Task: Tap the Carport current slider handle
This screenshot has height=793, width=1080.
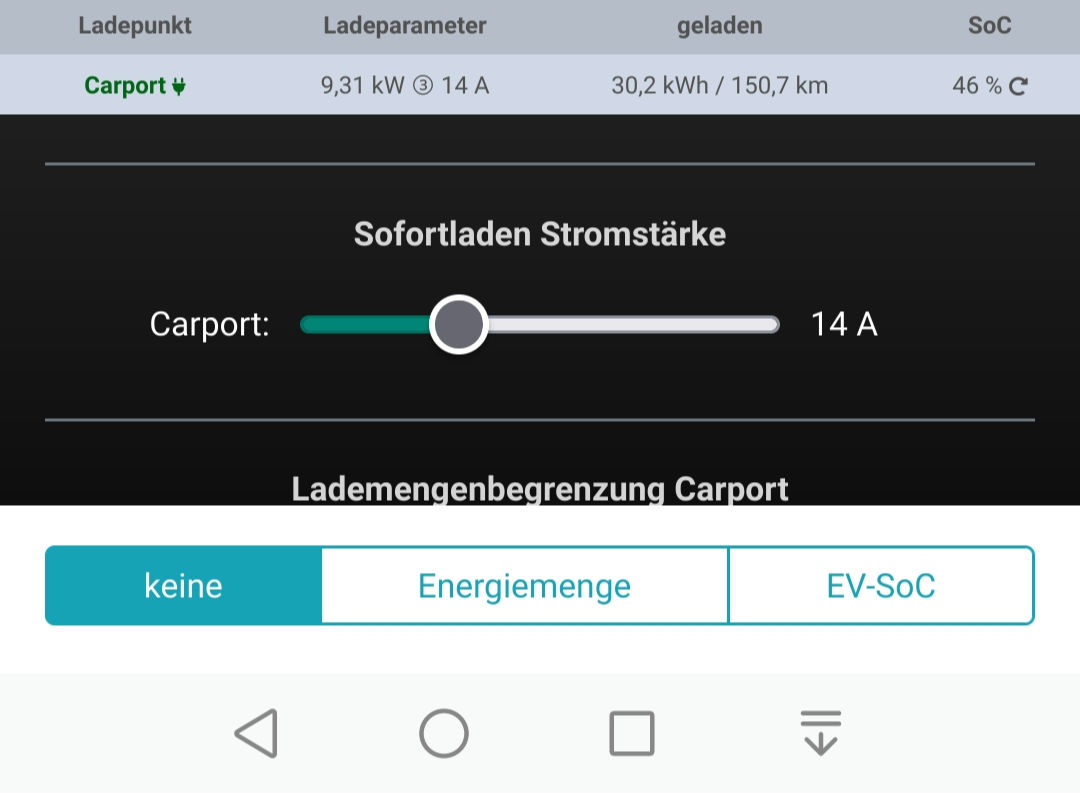Action: point(459,324)
